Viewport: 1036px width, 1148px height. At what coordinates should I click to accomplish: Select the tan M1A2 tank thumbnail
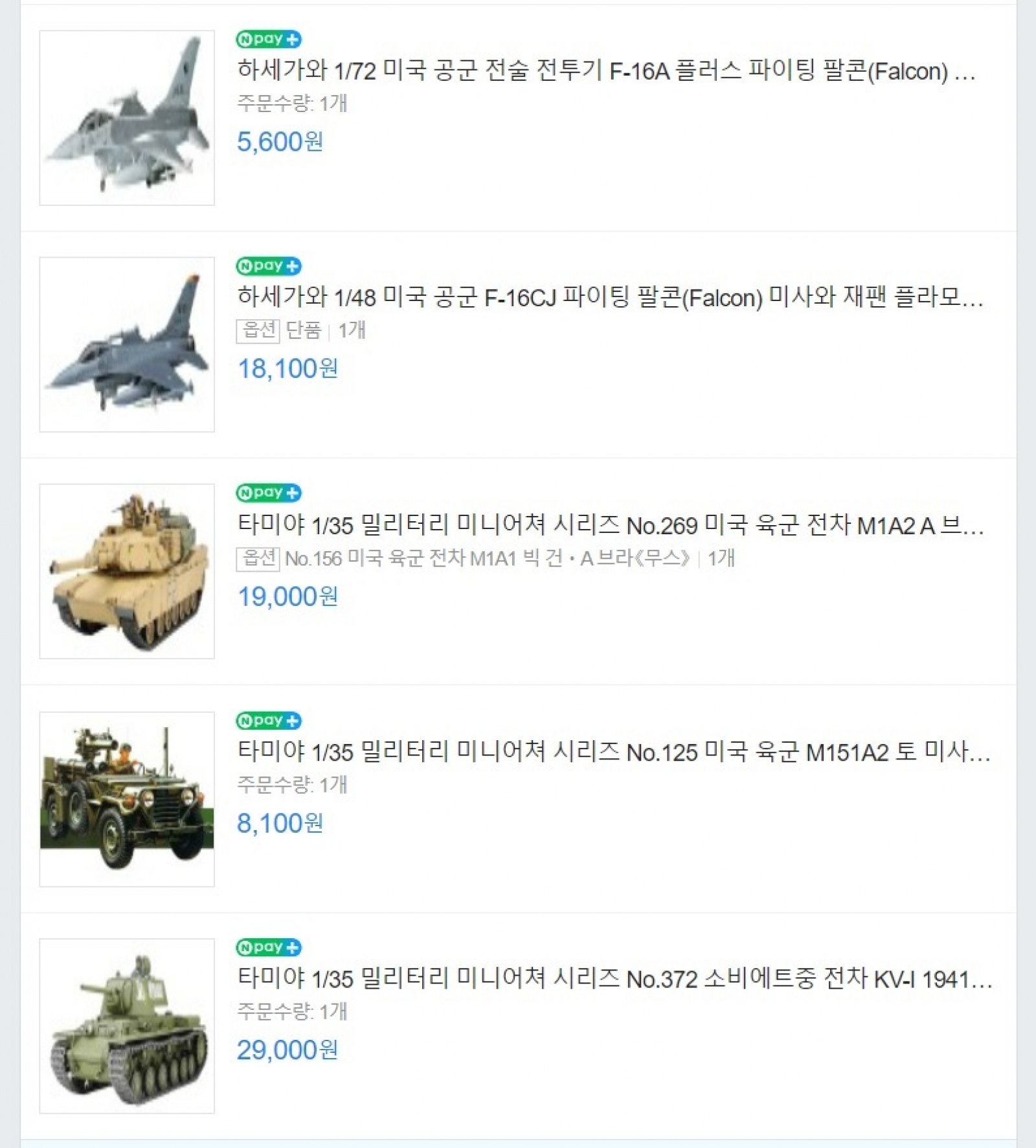pyautogui.click(x=127, y=571)
